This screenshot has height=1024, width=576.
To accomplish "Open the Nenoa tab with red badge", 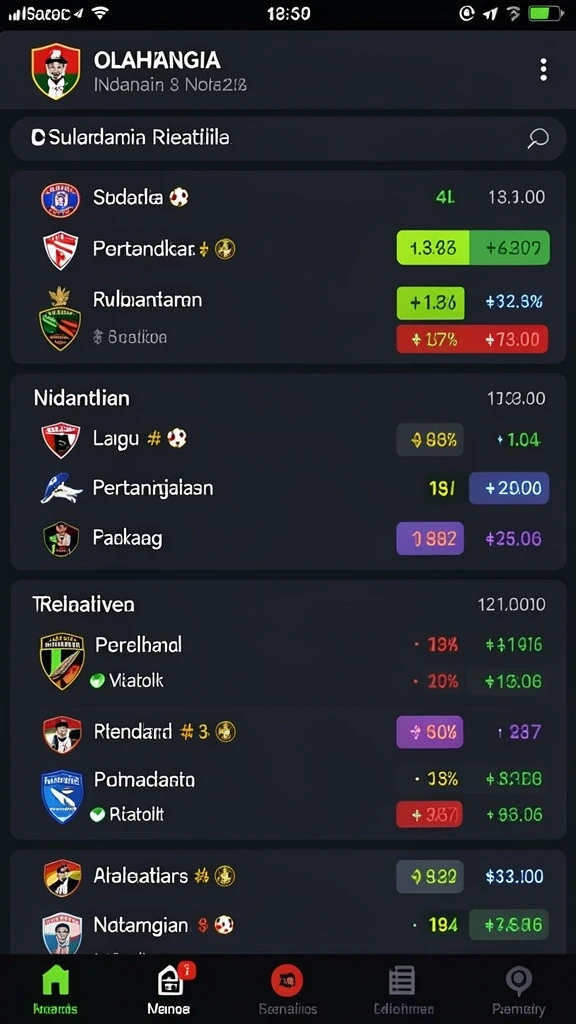I will [x=170, y=989].
